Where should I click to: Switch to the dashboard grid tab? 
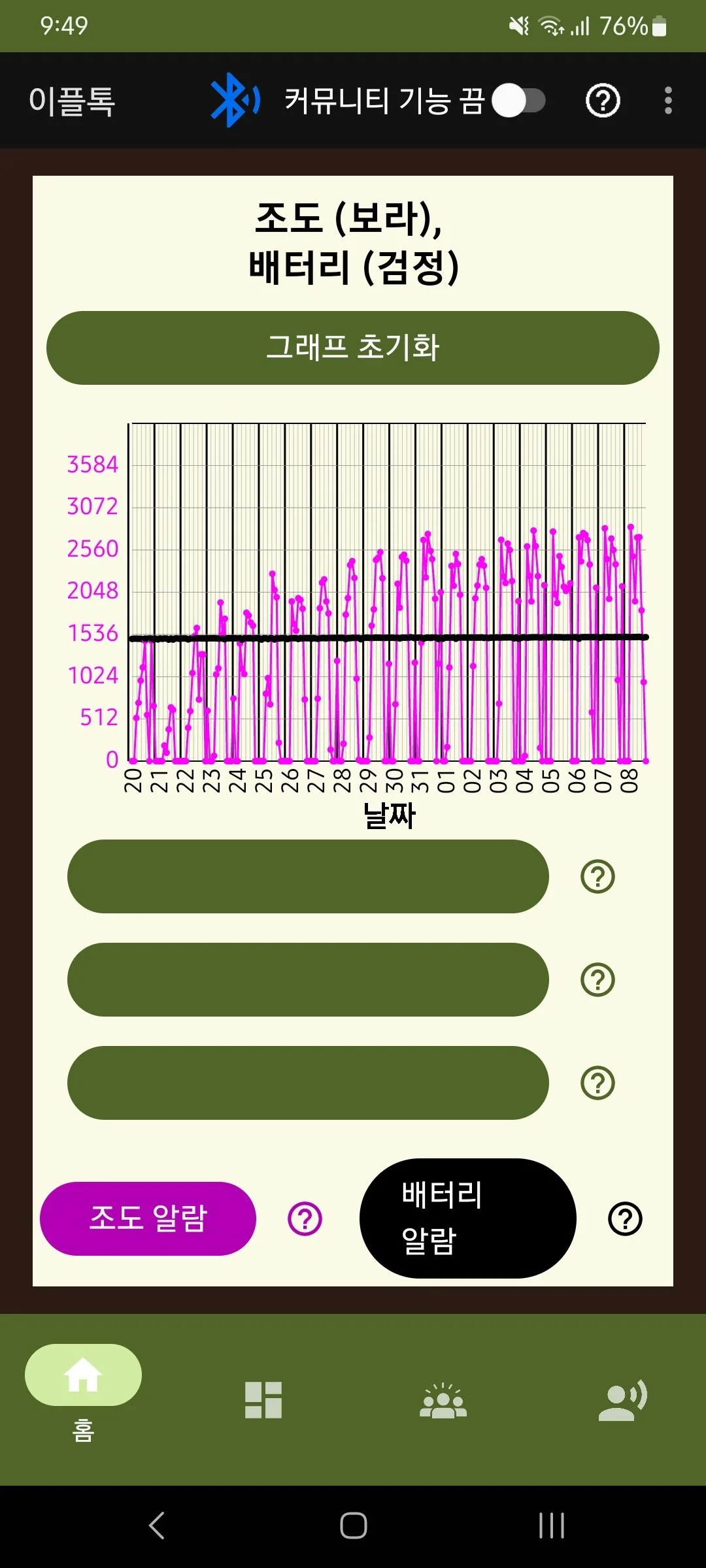pos(263,1400)
